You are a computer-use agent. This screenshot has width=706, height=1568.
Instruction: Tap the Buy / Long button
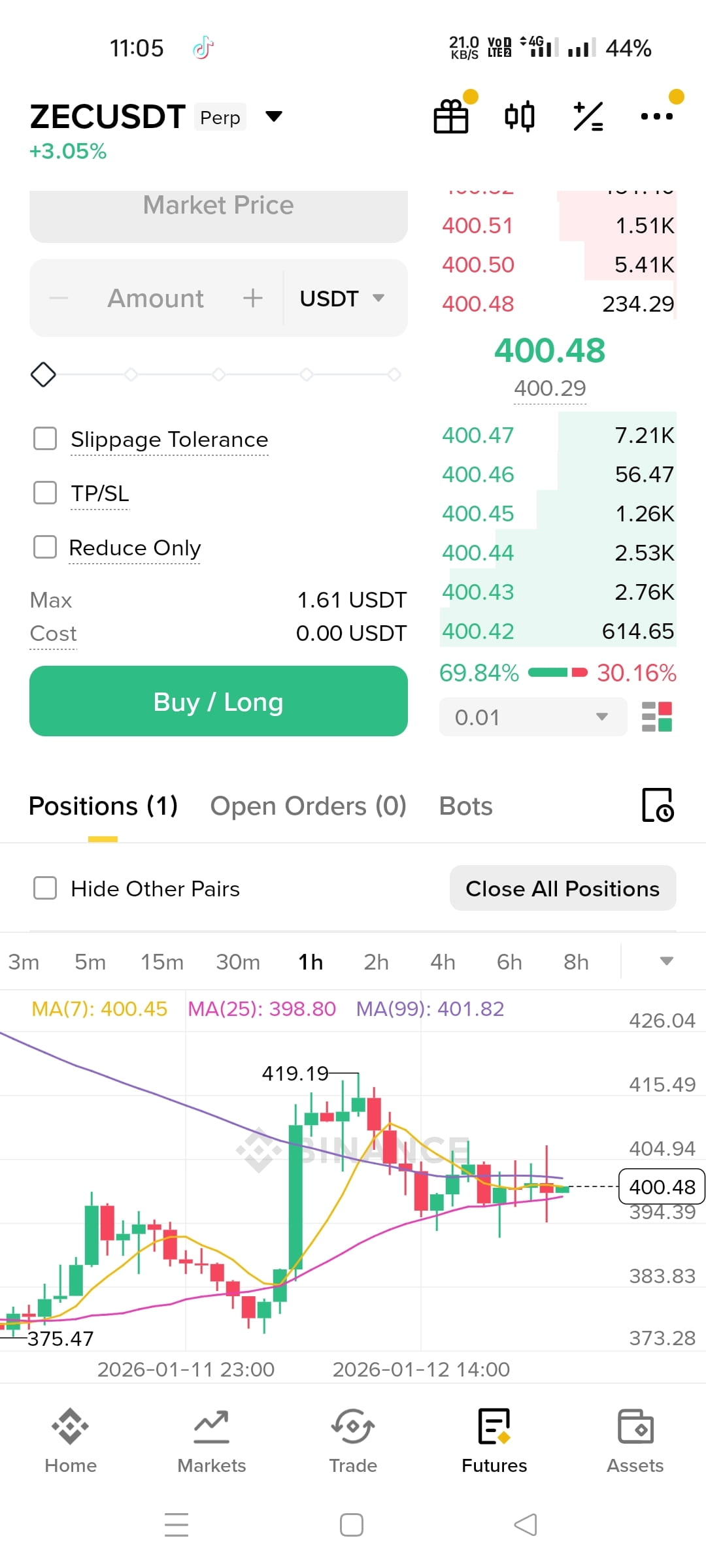pos(218,701)
